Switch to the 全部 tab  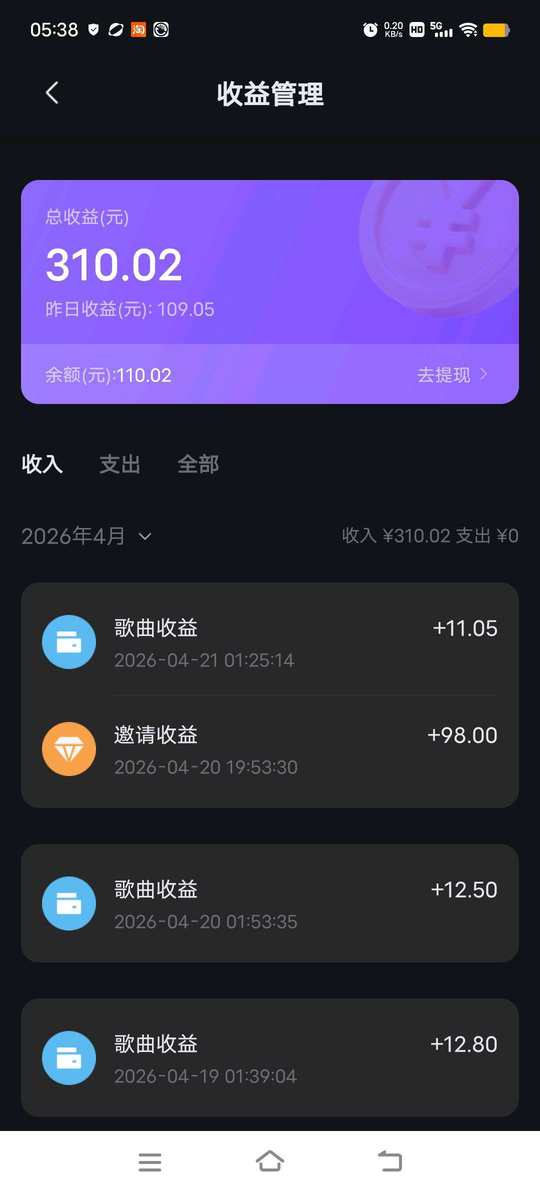point(198,464)
